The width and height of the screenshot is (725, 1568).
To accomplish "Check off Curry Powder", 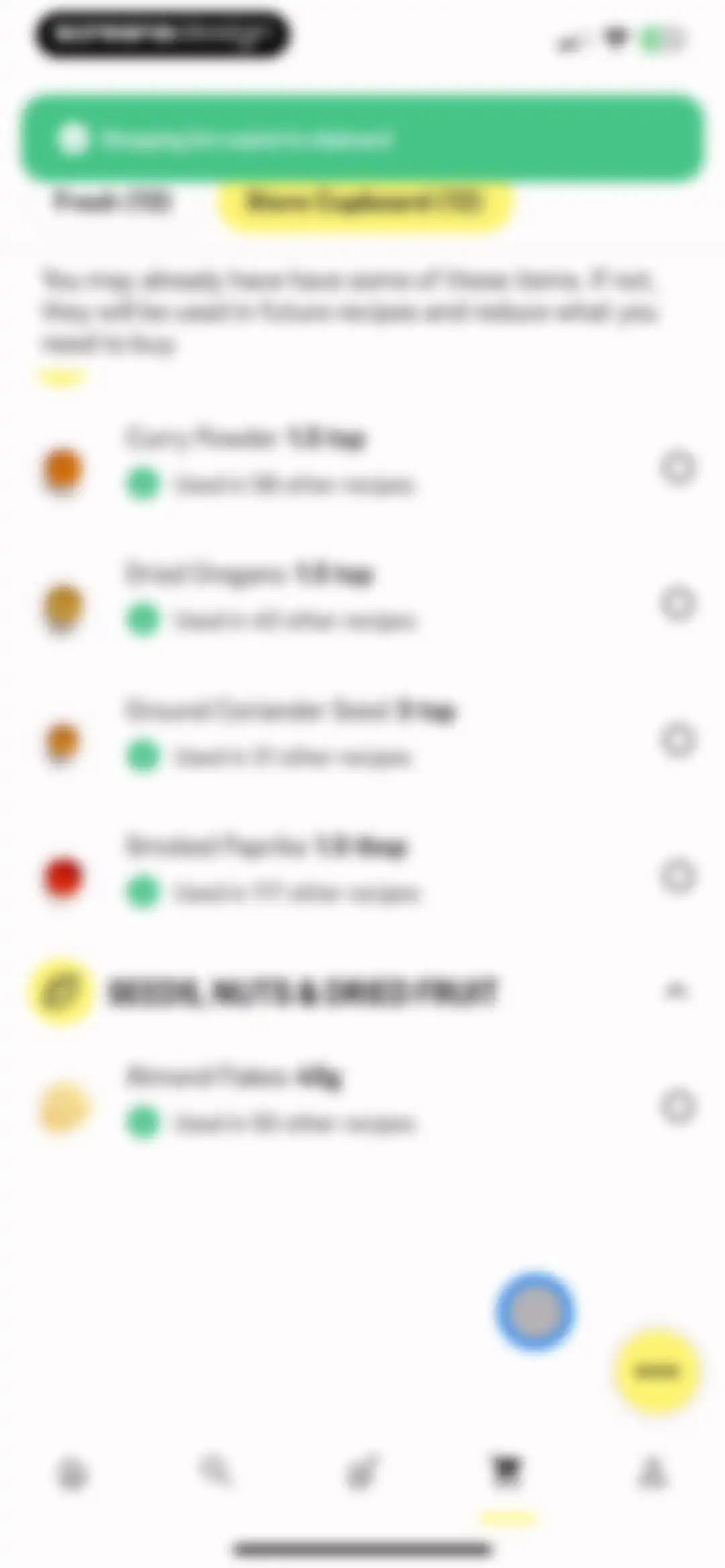I will (x=677, y=467).
